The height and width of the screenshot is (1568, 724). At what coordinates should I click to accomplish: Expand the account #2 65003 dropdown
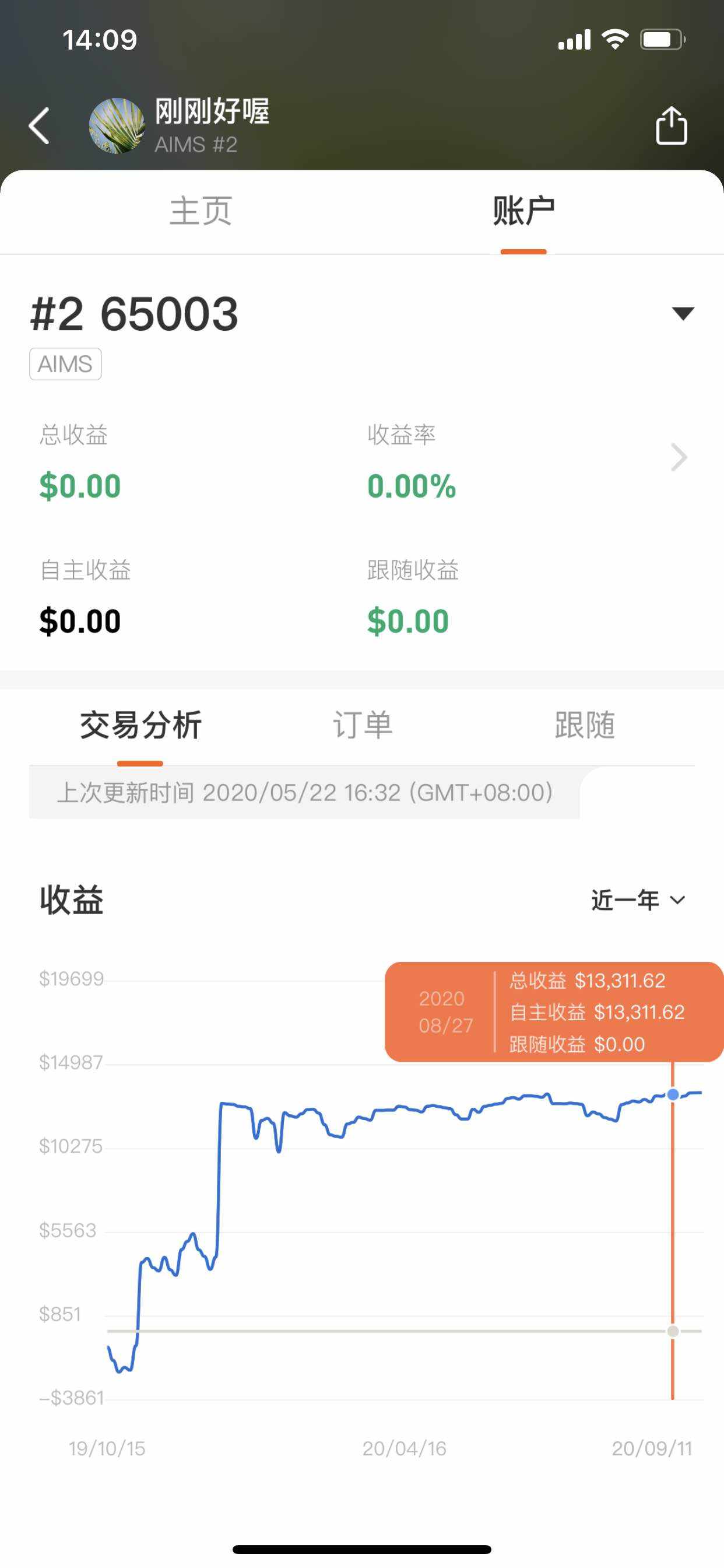(683, 313)
